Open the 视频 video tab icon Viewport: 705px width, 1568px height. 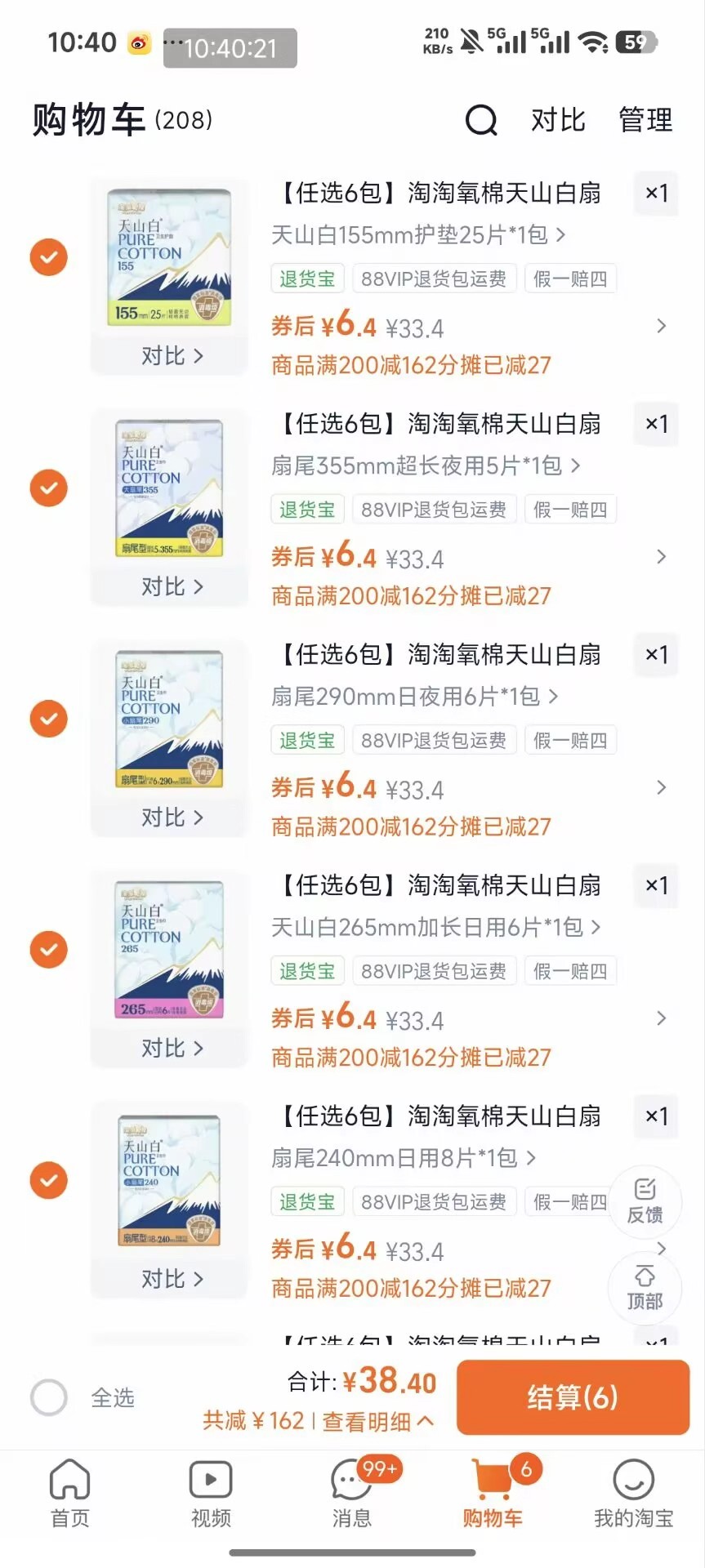tap(210, 1478)
